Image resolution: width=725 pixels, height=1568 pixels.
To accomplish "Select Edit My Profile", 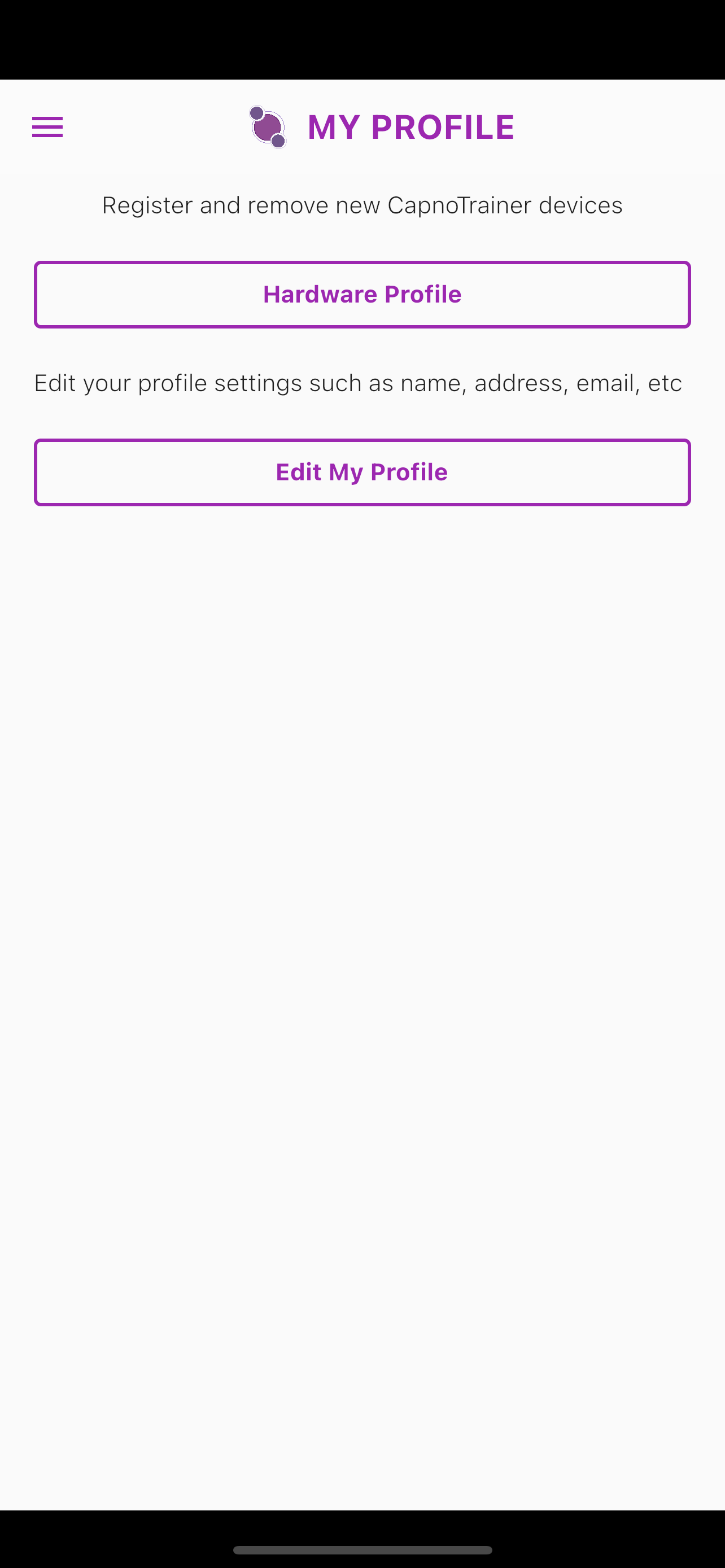I will [362, 472].
